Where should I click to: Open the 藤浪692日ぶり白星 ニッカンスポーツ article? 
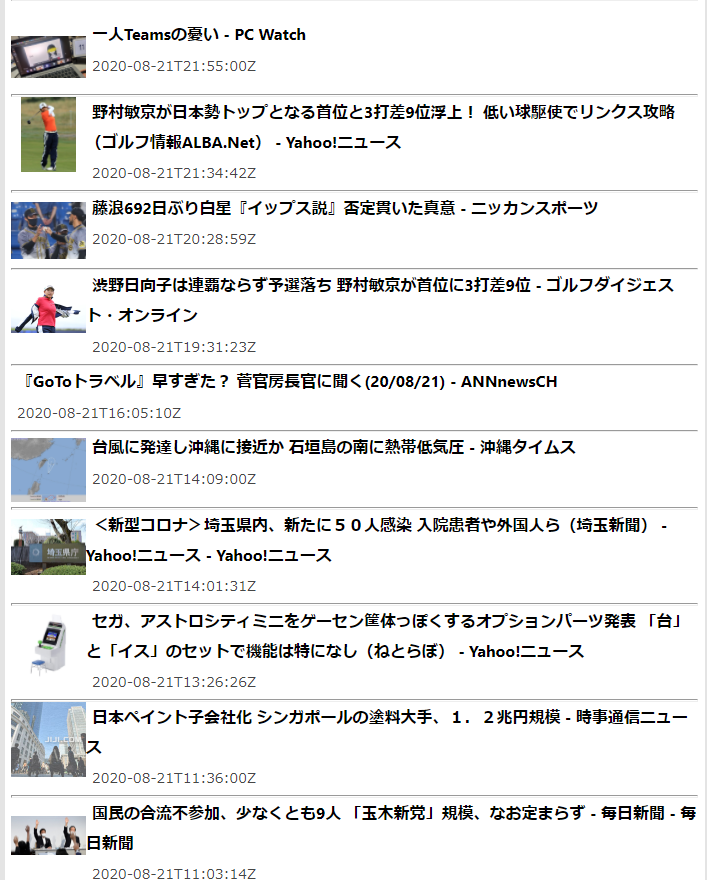click(345, 208)
